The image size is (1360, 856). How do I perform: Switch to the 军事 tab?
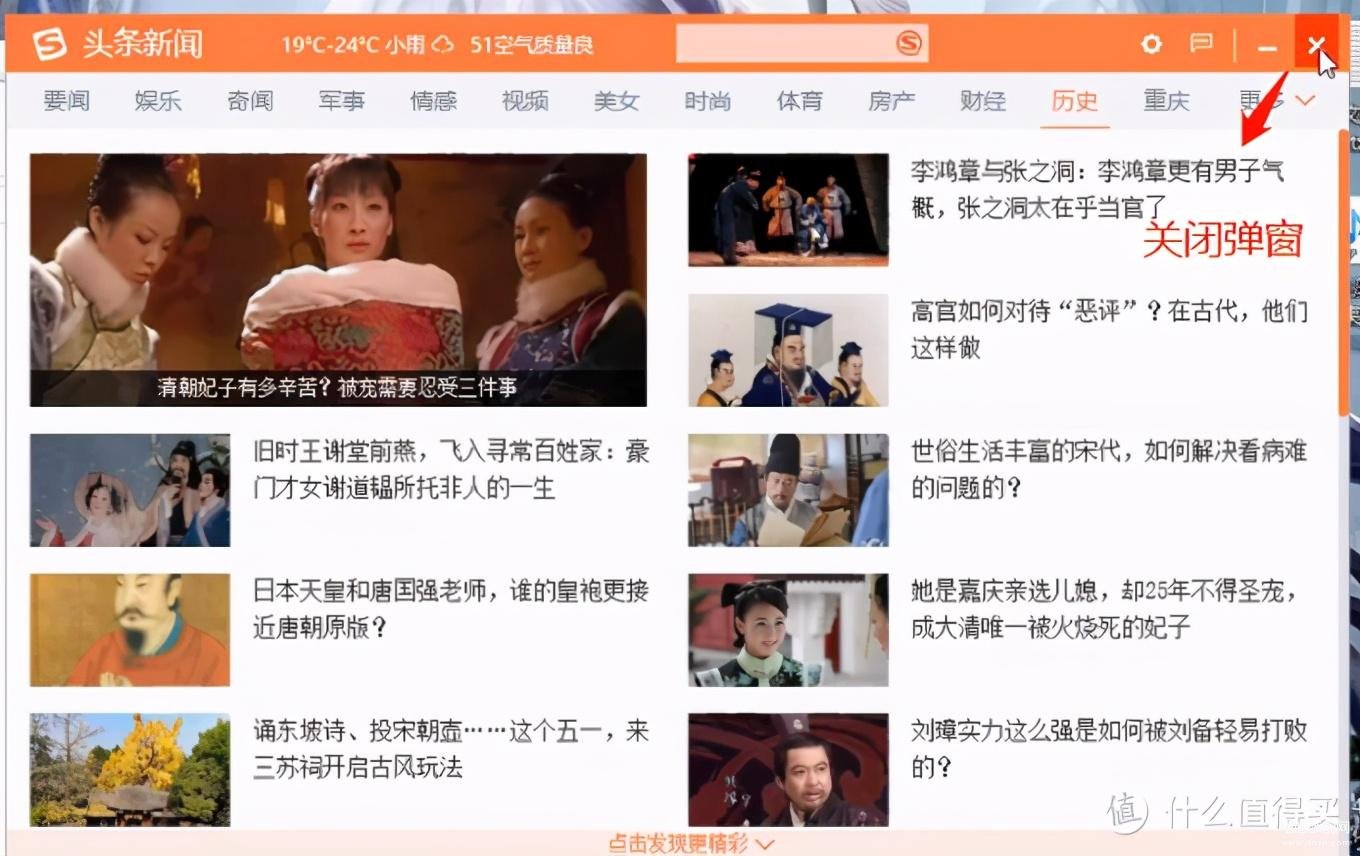pyautogui.click(x=342, y=101)
